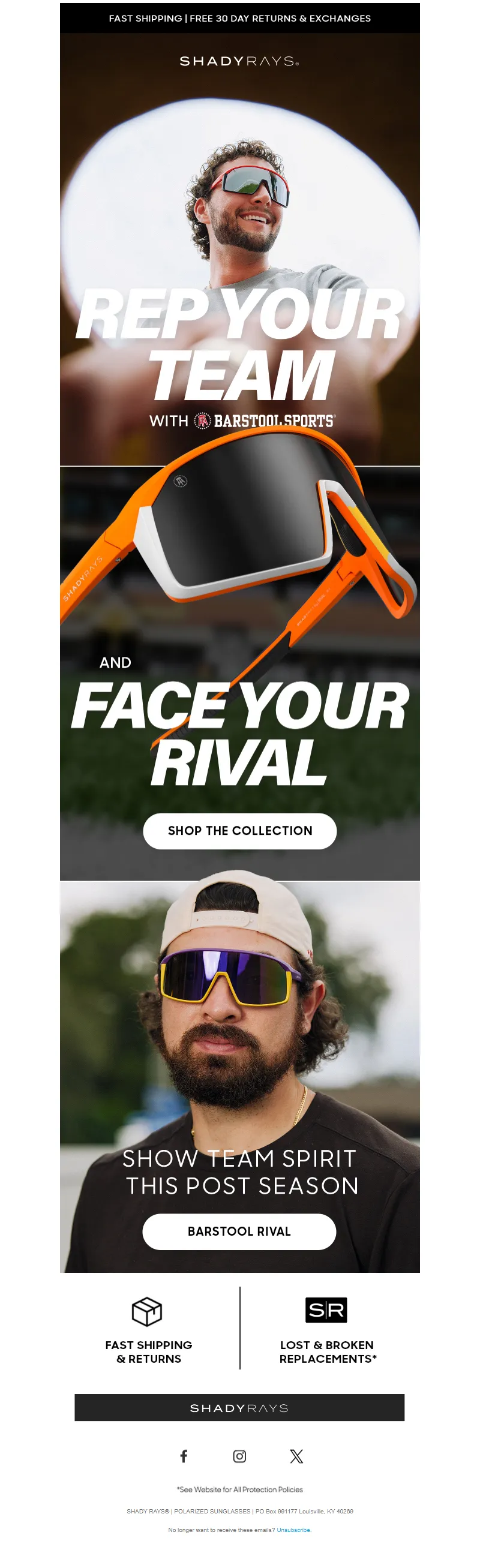
Task: Go to the X social icon
Action: coord(296,1455)
